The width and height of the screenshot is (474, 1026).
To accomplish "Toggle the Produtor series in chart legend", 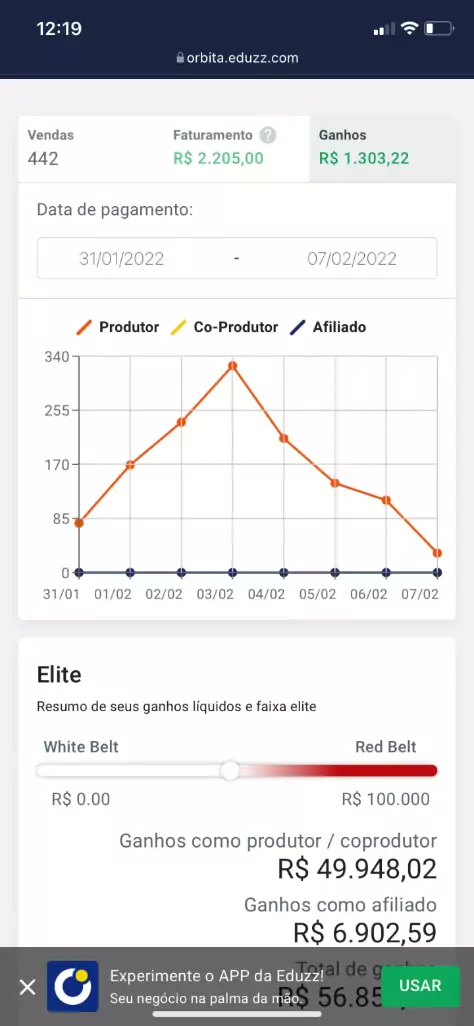I will coord(117,327).
